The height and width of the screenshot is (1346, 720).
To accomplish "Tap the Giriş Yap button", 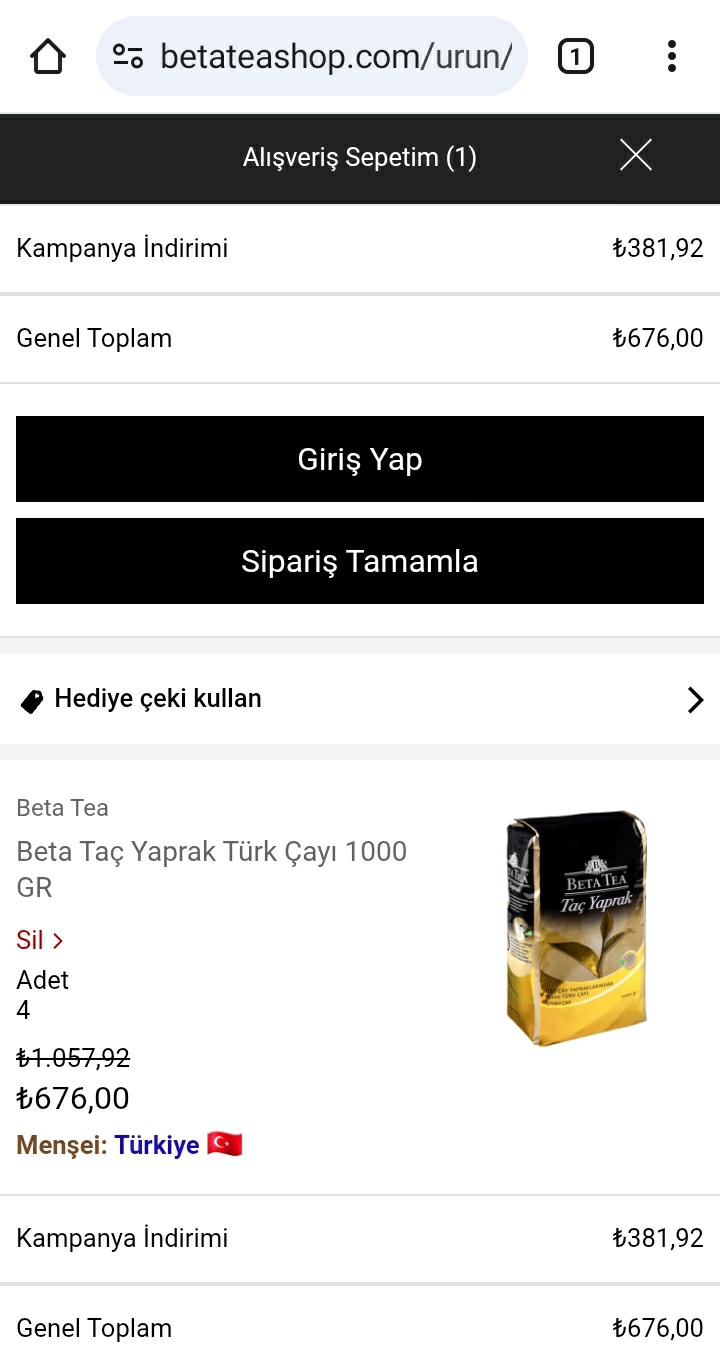I will pyautogui.click(x=360, y=459).
